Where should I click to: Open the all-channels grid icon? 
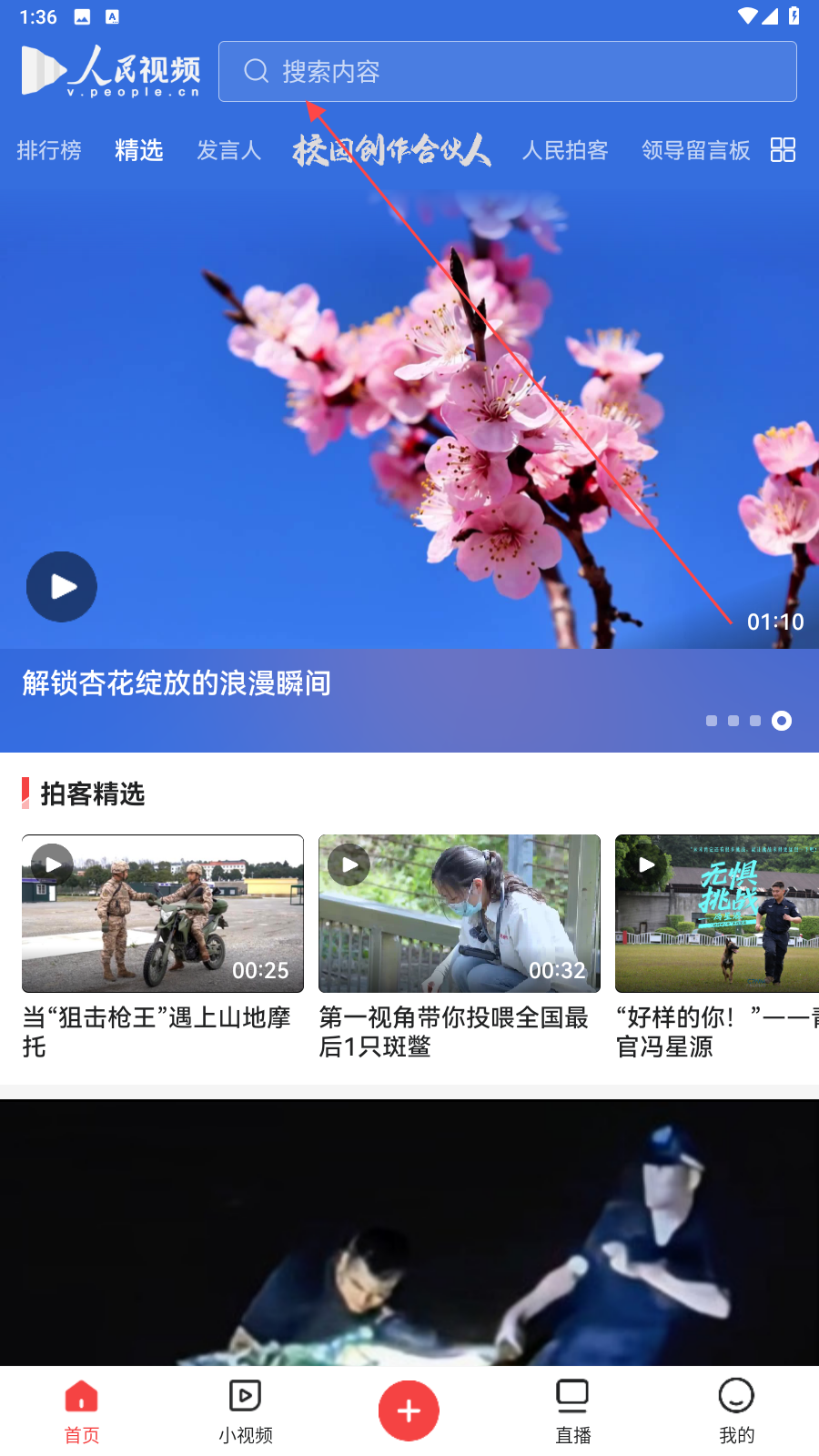pyautogui.click(x=783, y=150)
